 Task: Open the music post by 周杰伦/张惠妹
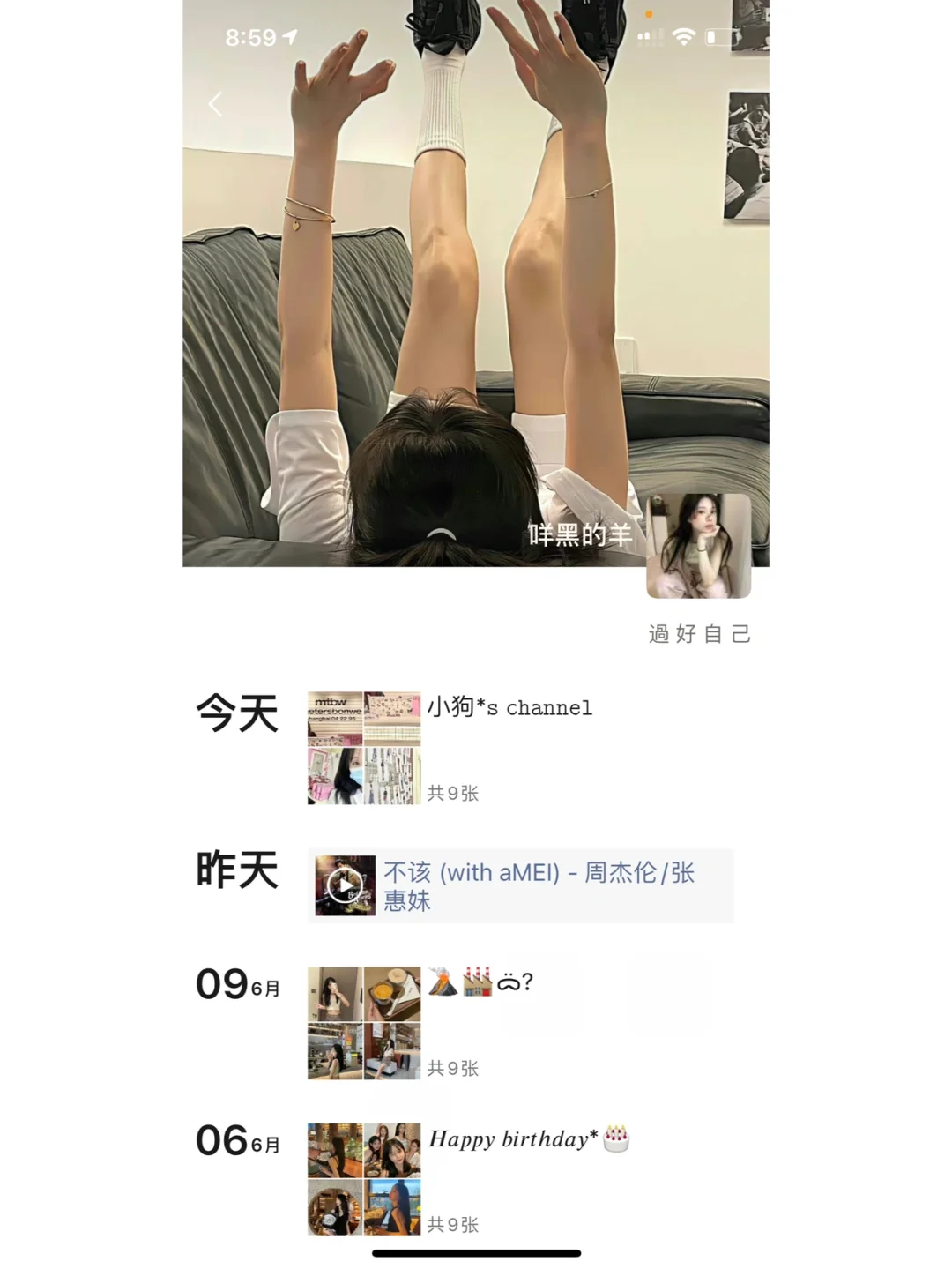point(538,886)
